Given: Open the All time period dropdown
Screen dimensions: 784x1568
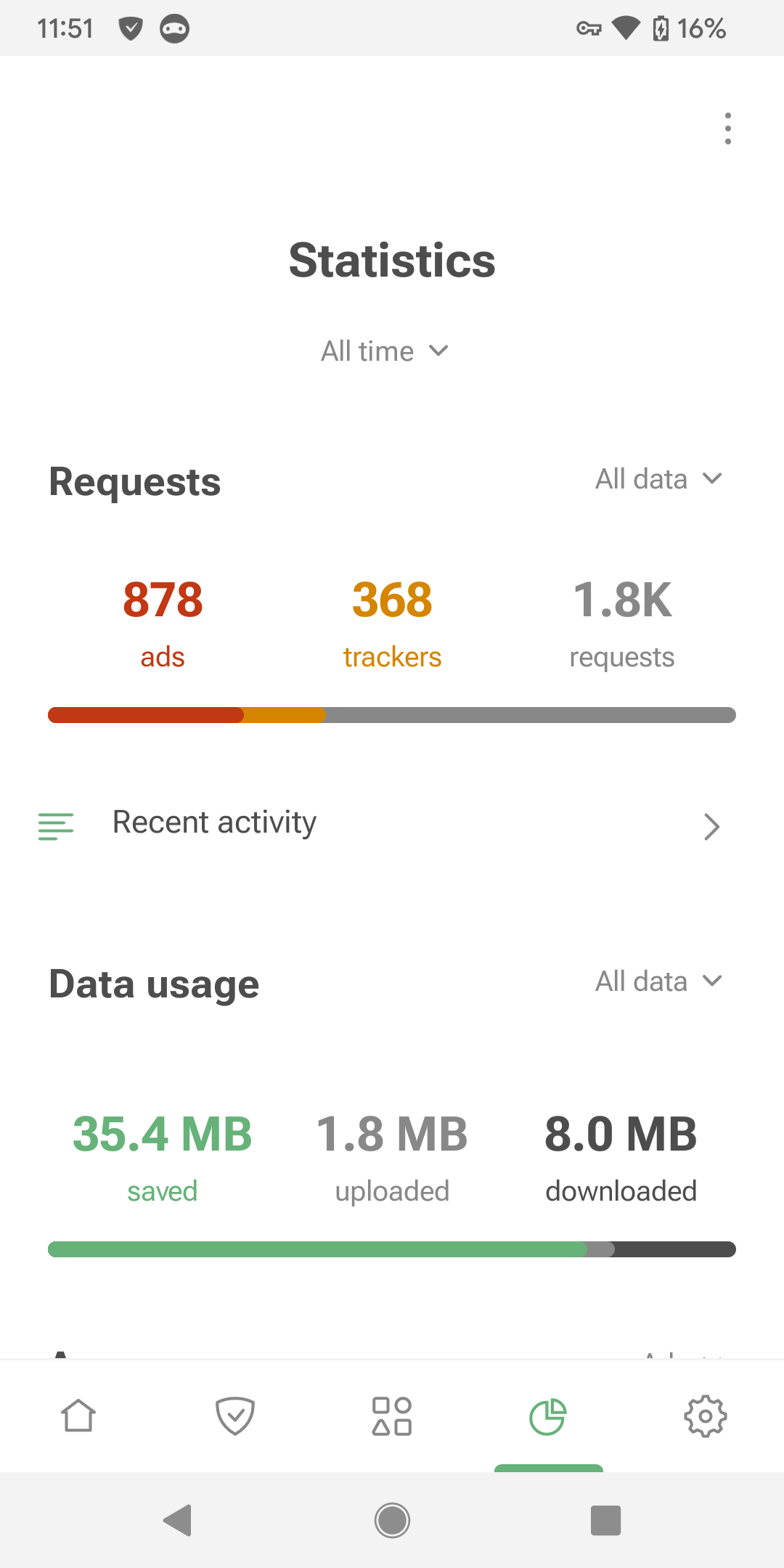Looking at the screenshot, I should [x=385, y=351].
